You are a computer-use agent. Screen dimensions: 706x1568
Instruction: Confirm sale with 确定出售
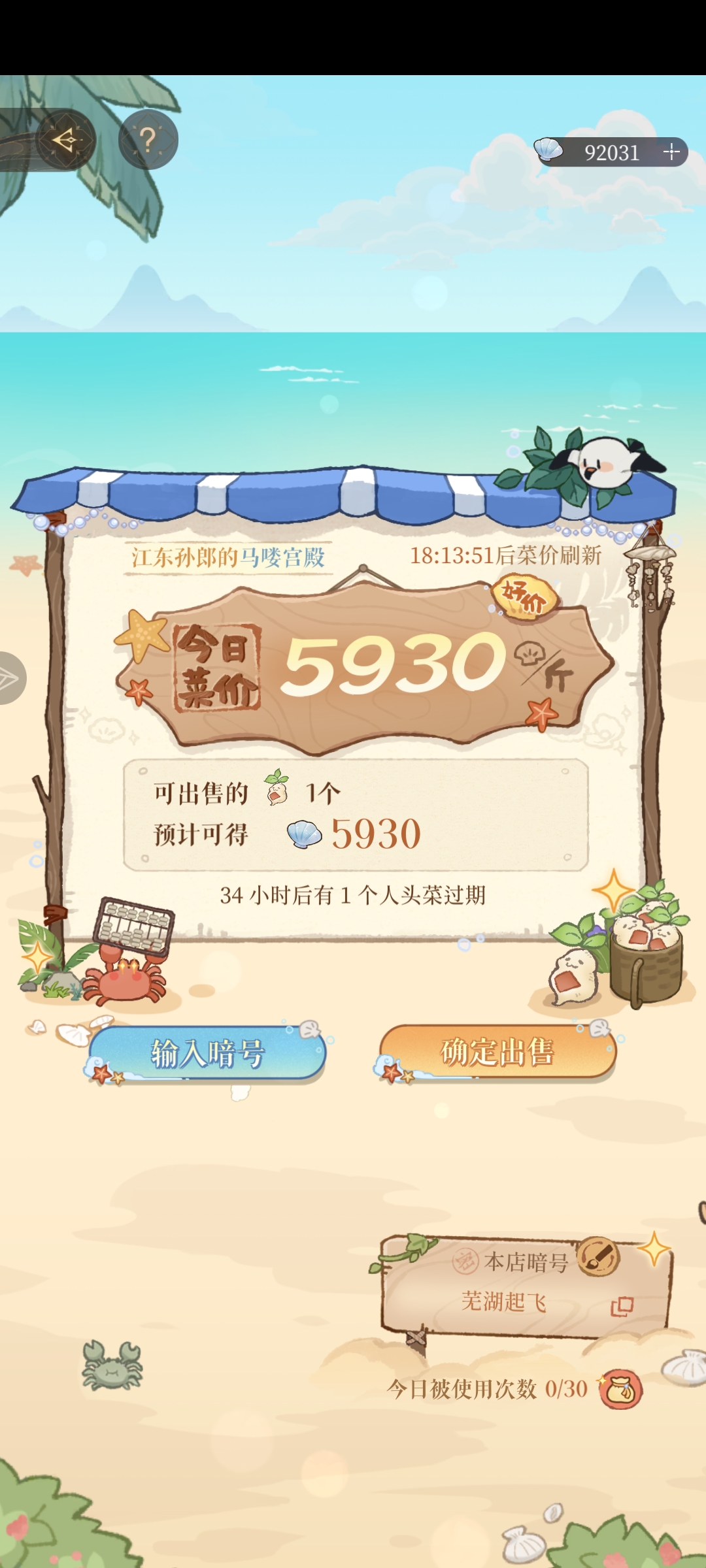point(497,1052)
